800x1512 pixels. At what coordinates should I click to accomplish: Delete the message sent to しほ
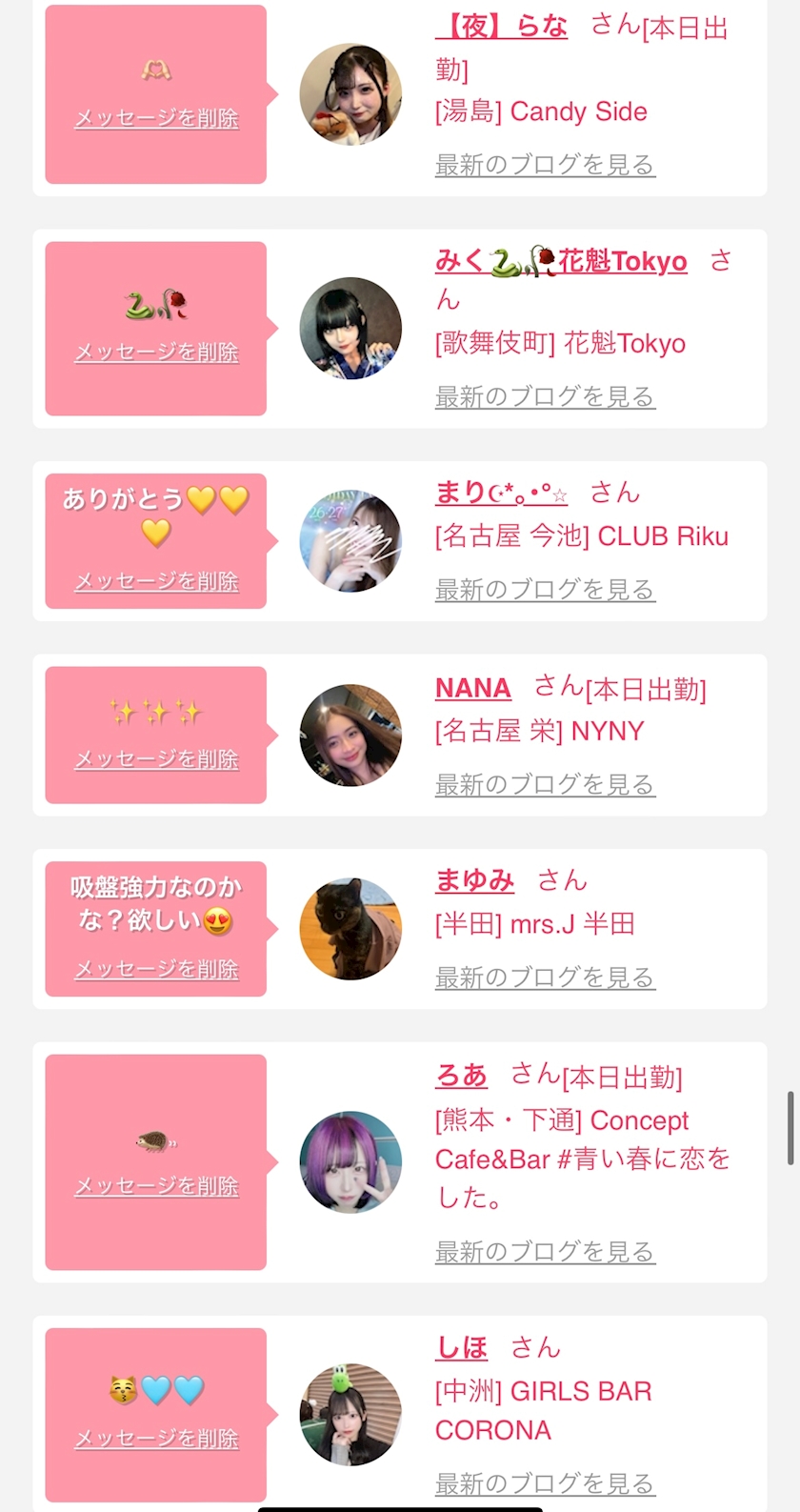tap(156, 1439)
